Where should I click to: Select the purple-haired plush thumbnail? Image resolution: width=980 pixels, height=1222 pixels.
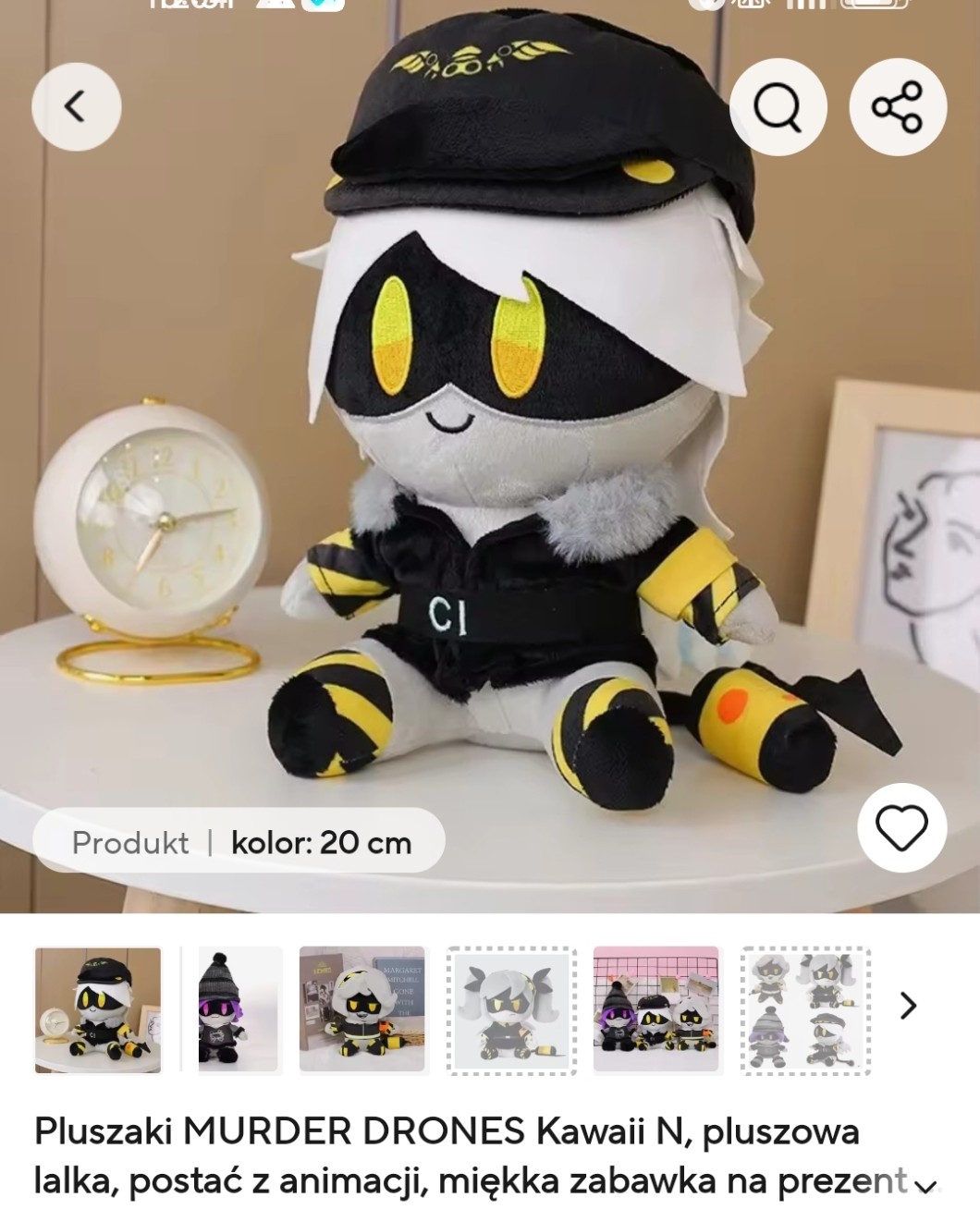point(239,1009)
